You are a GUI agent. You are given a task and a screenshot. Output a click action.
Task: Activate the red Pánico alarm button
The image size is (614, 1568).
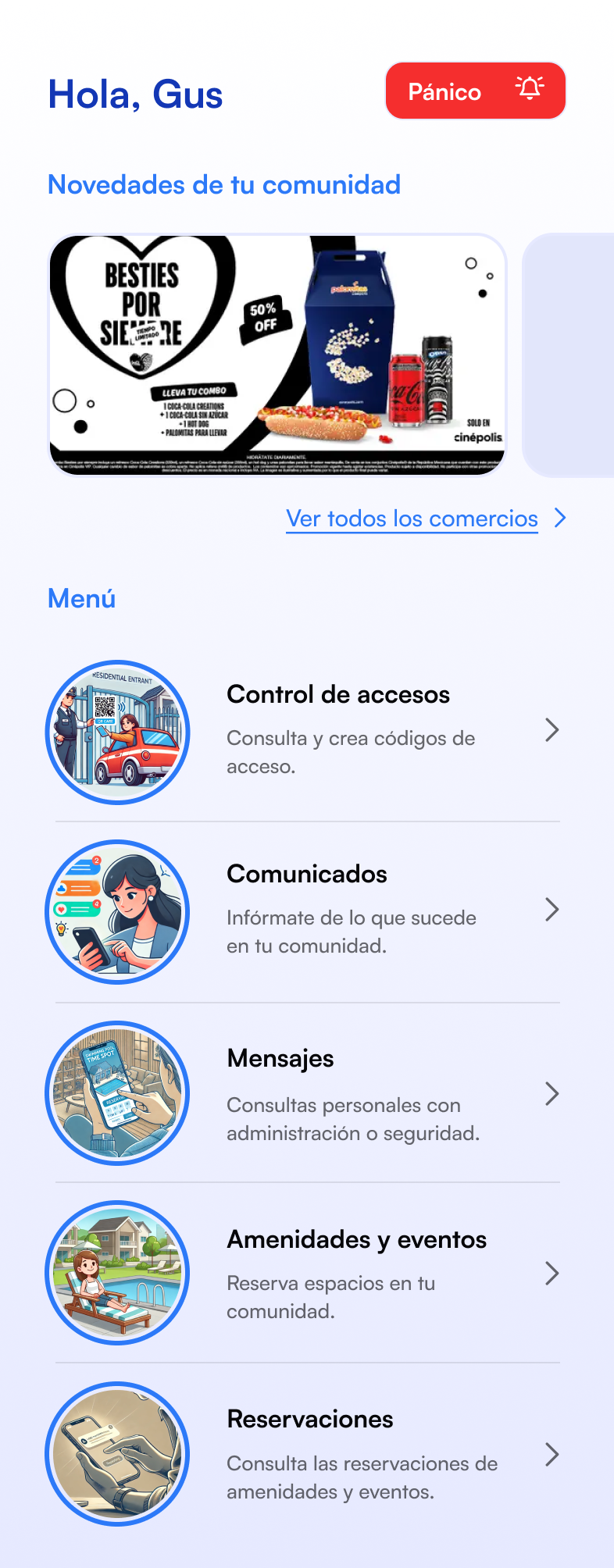coord(475,91)
